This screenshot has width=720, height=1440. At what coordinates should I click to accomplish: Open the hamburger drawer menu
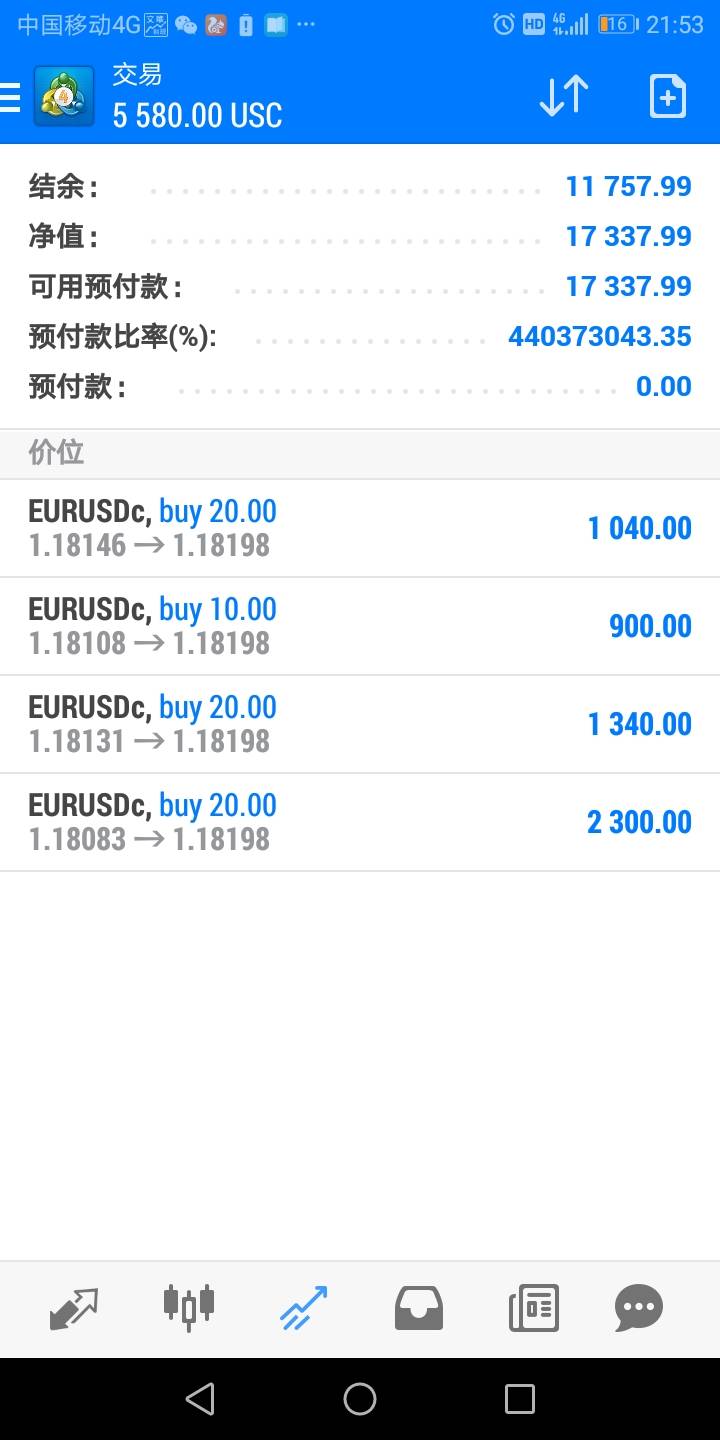click(x=10, y=97)
